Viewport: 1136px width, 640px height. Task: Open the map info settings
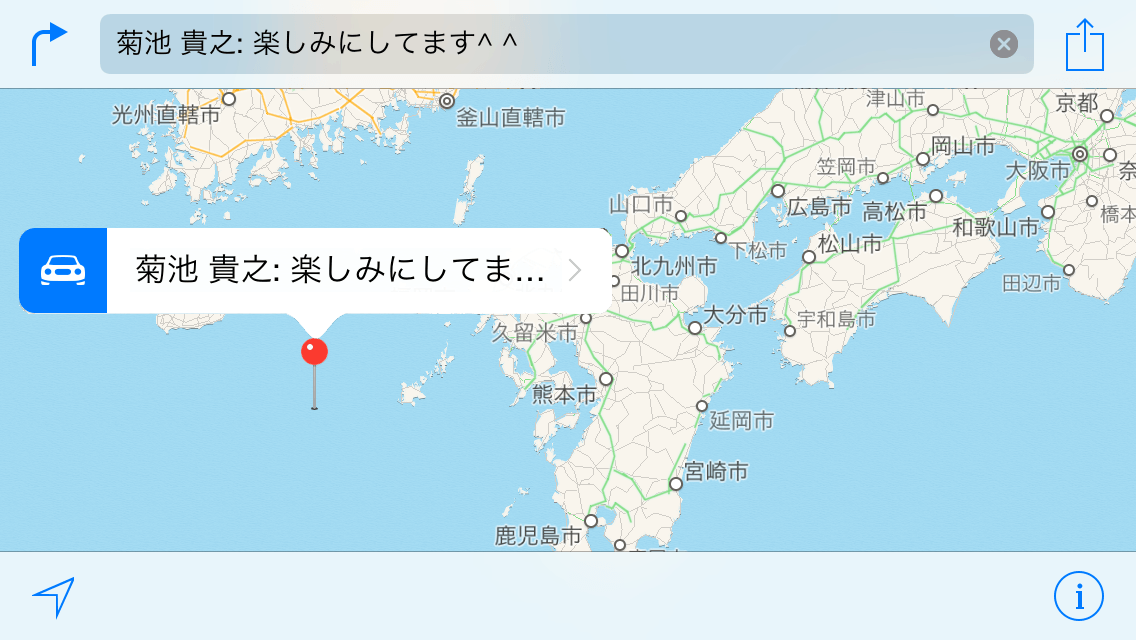(x=1078, y=597)
